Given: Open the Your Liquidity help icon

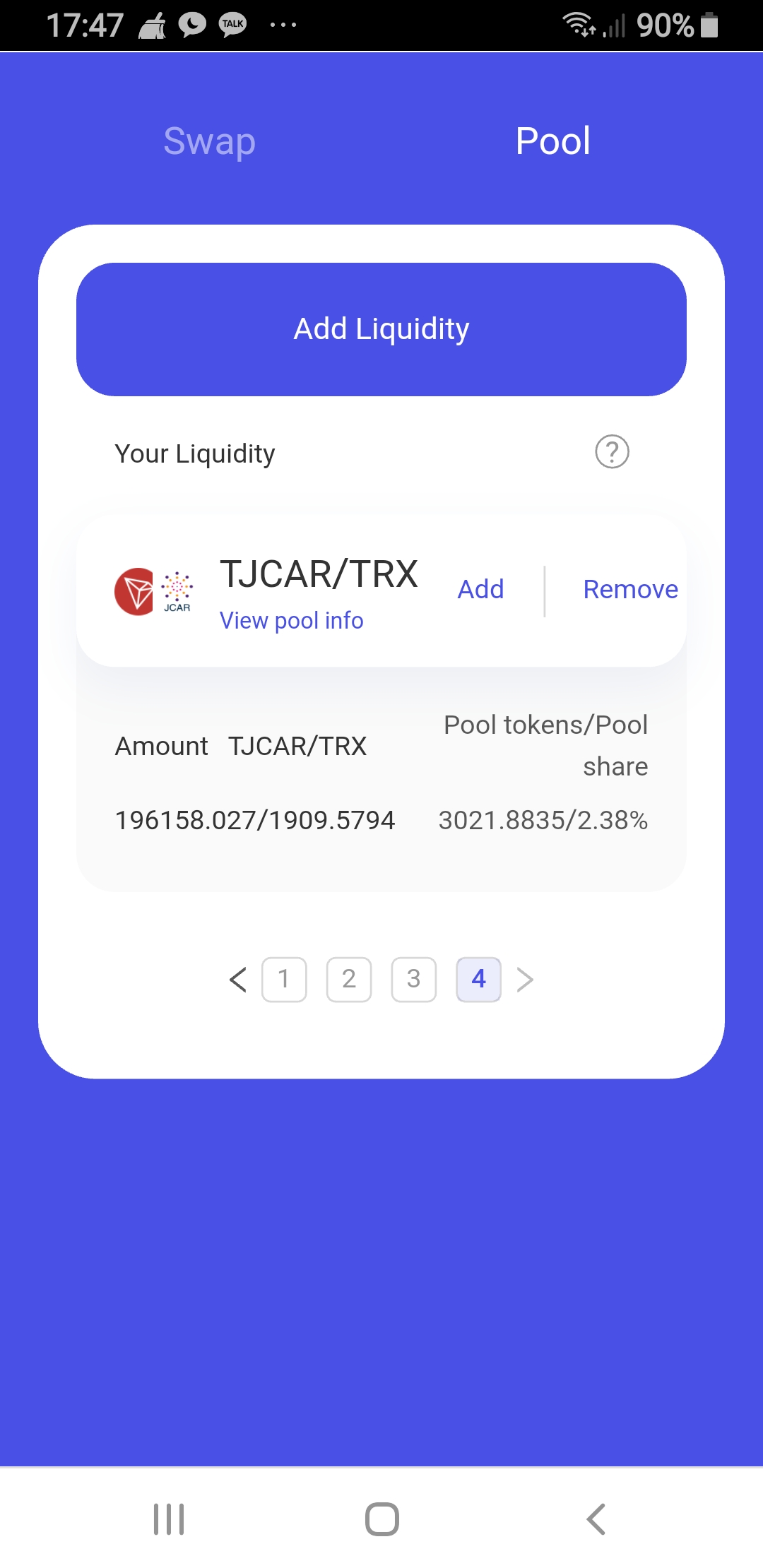Looking at the screenshot, I should (612, 452).
